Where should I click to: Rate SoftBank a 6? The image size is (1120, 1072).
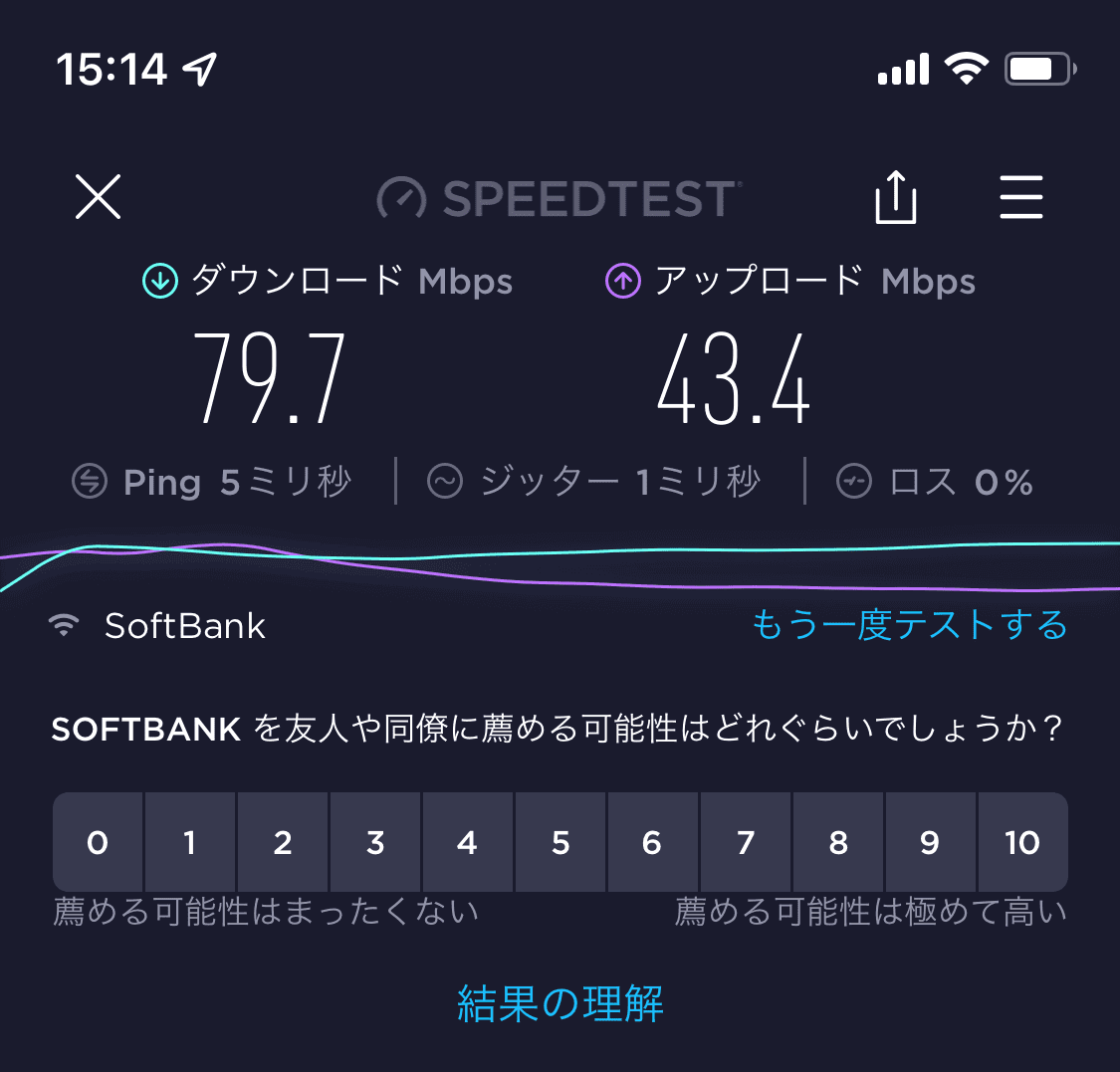tap(652, 842)
